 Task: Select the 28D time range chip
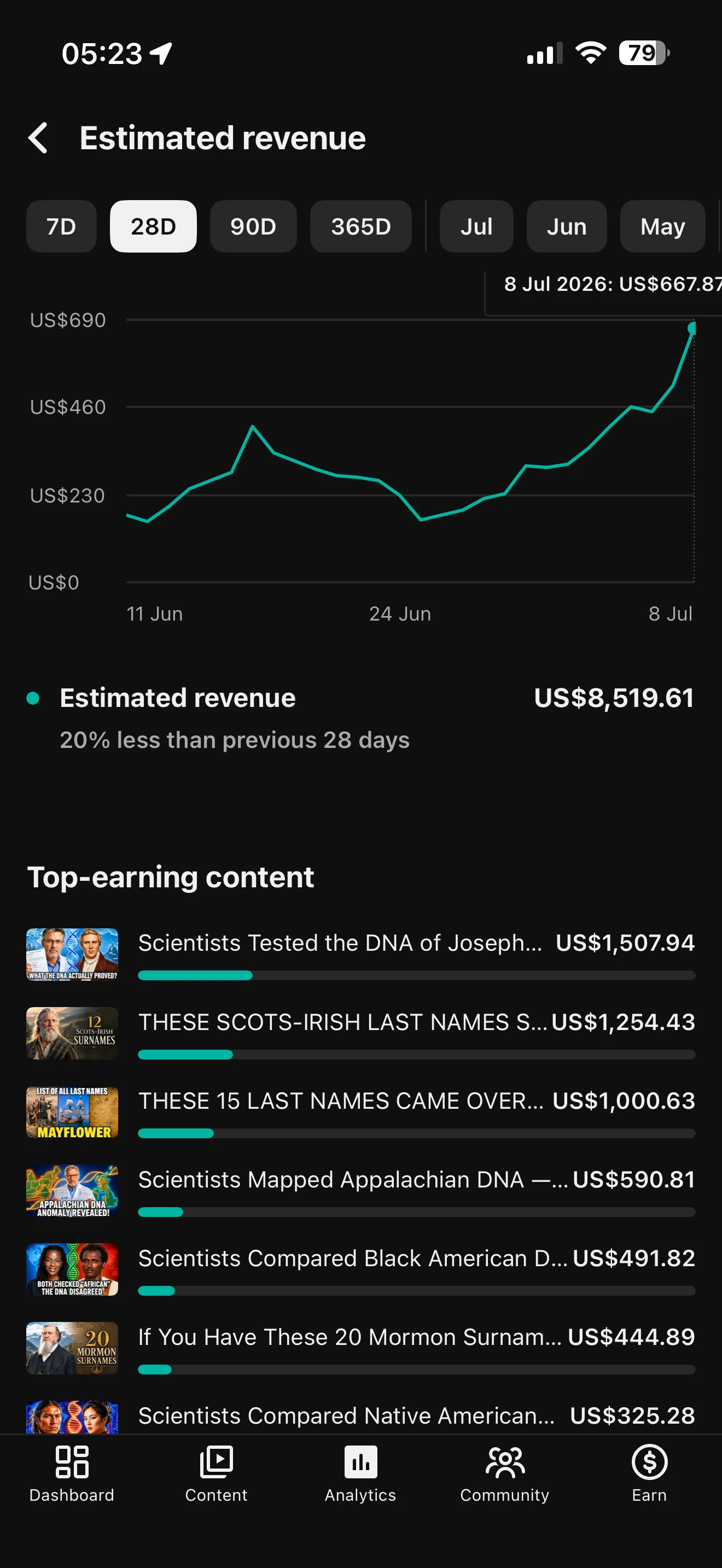(153, 226)
